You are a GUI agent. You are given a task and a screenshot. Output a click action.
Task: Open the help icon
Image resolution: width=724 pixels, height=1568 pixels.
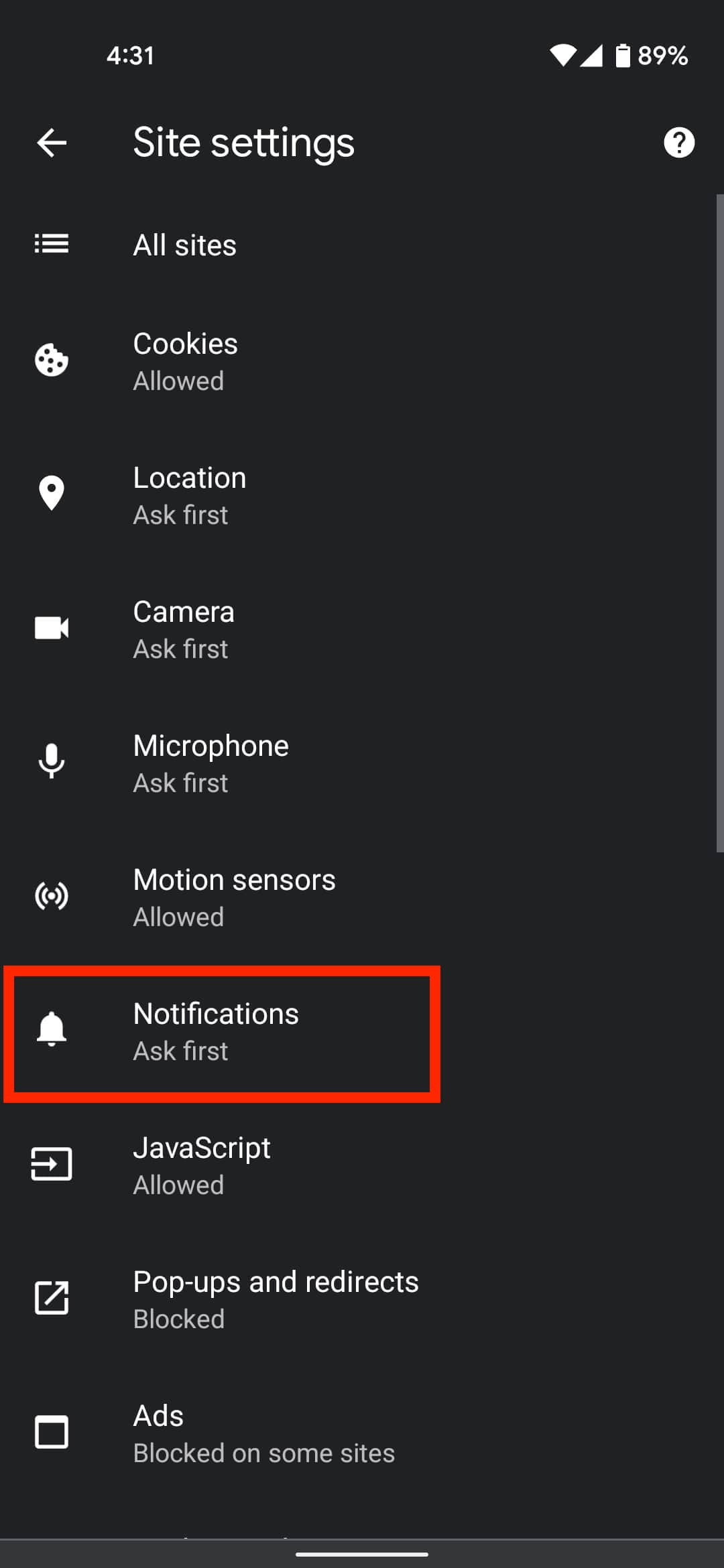pyautogui.click(x=678, y=143)
